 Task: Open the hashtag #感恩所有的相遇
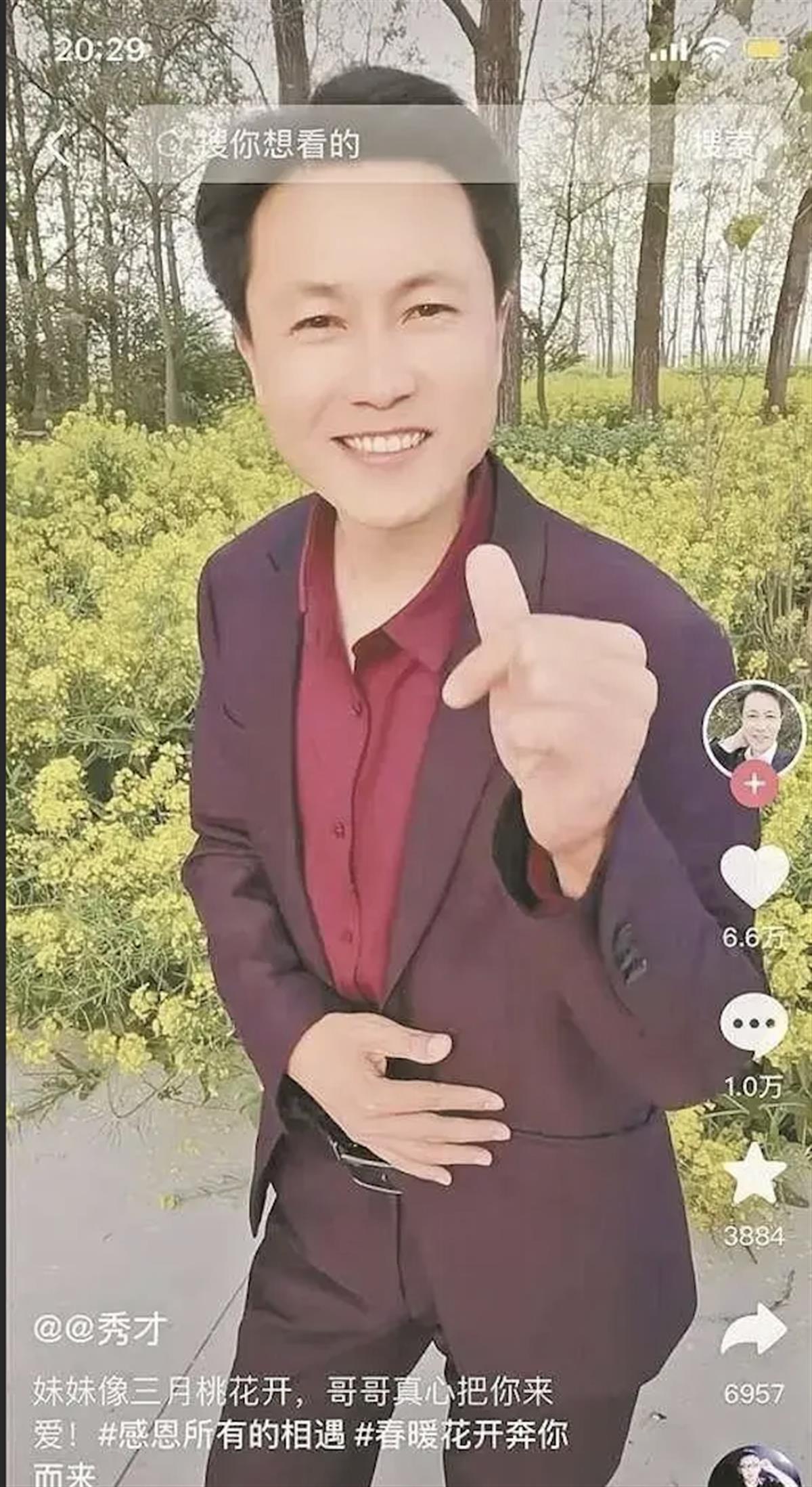coord(223,1433)
